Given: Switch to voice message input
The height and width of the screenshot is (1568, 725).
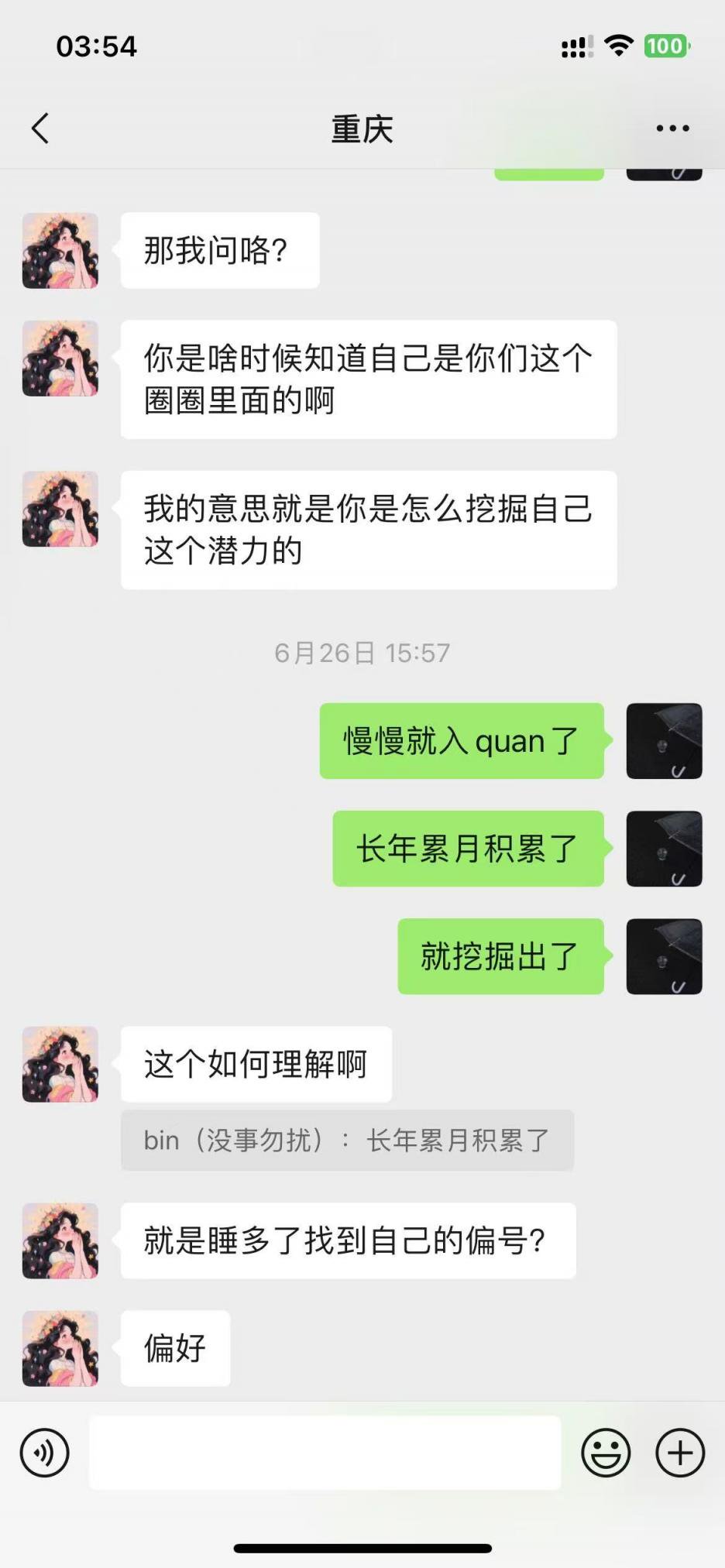Looking at the screenshot, I should click(x=45, y=1453).
